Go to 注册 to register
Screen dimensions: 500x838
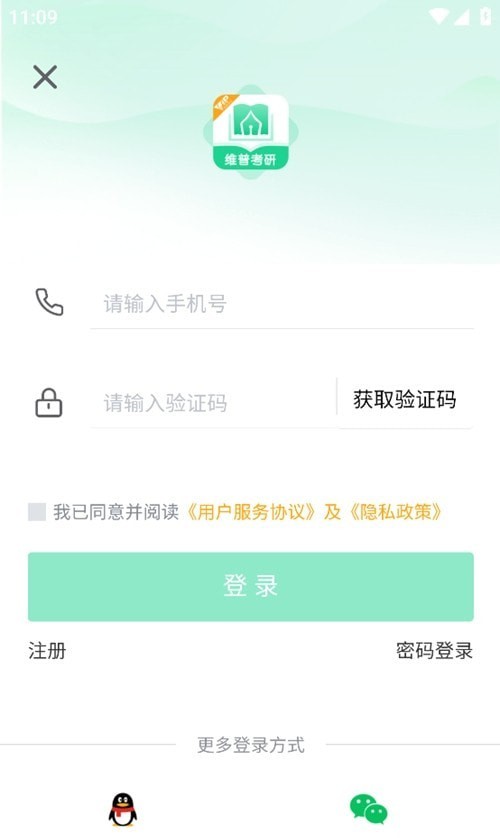click(x=47, y=651)
